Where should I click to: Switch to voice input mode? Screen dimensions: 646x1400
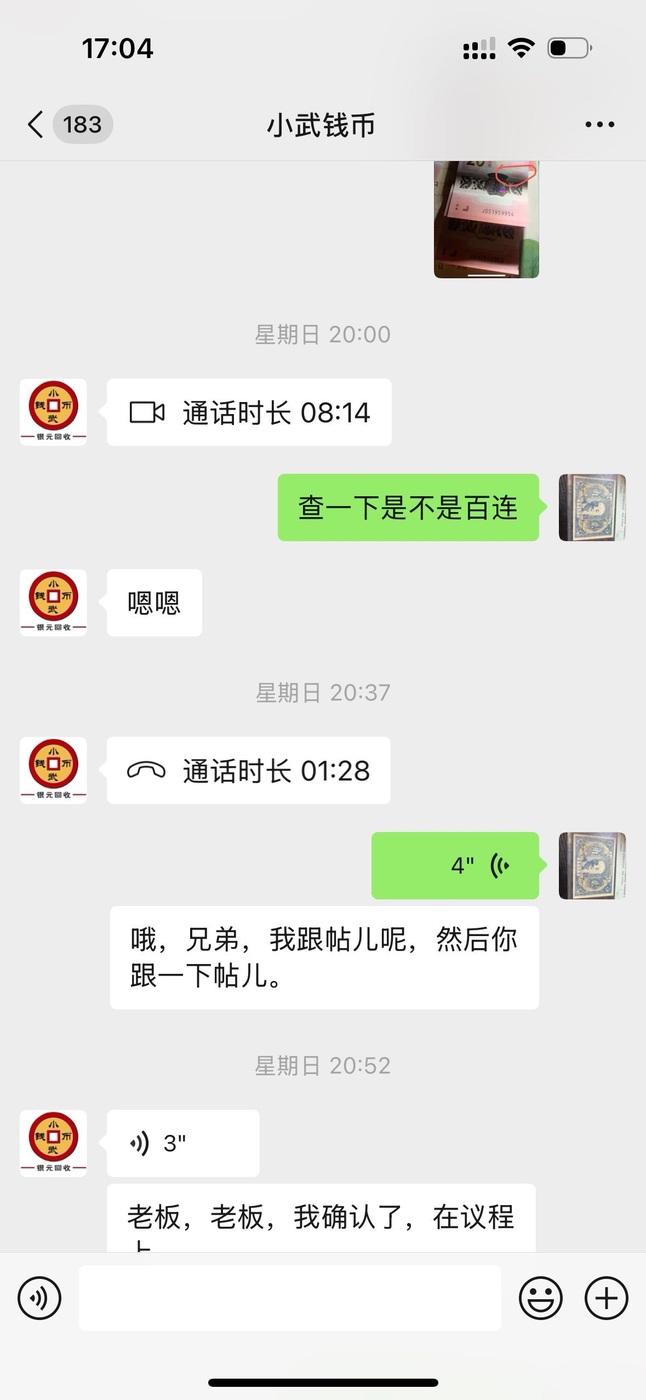tap(40, 1298)
